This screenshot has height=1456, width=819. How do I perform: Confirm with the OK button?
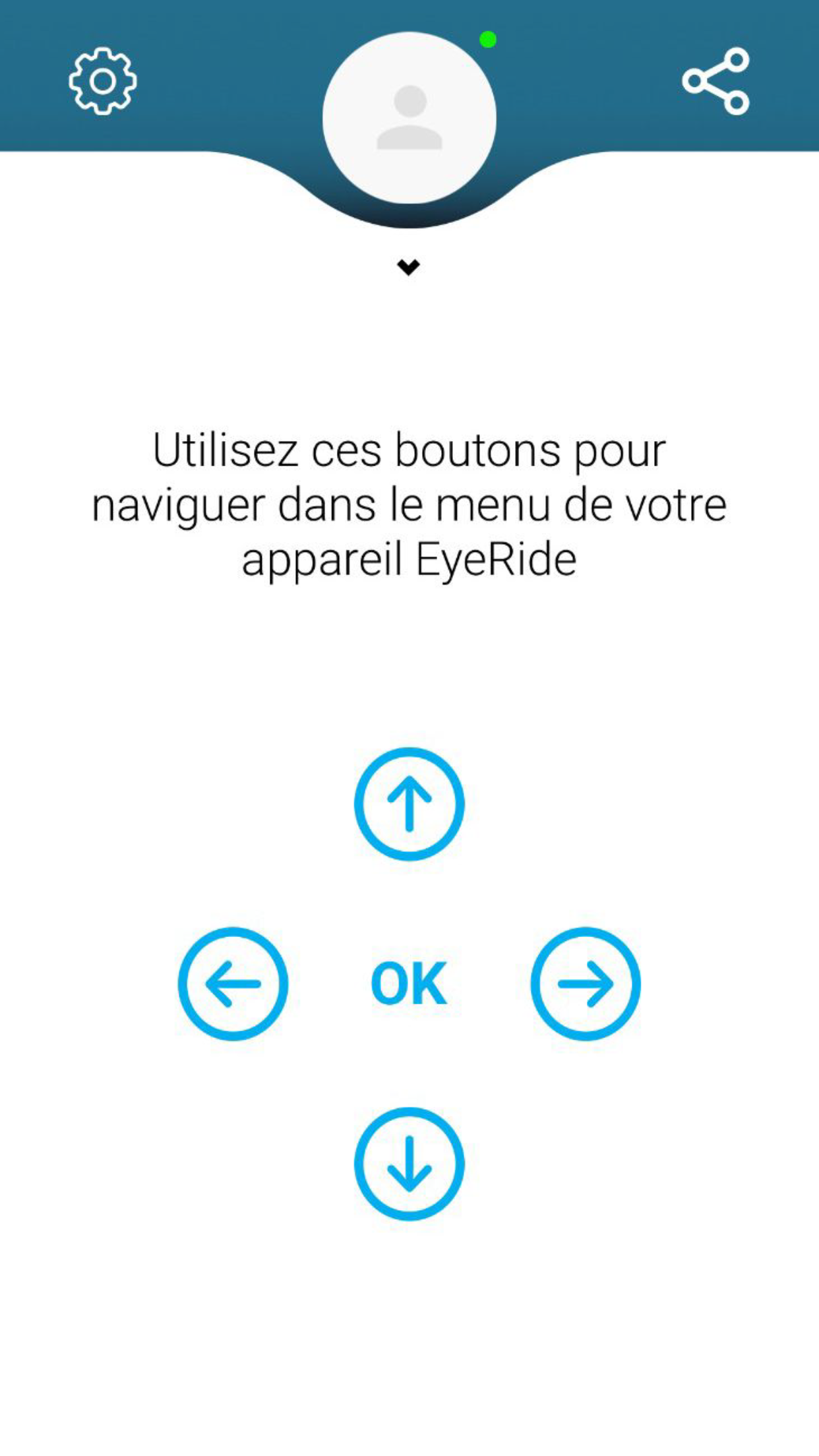point(409,984)
